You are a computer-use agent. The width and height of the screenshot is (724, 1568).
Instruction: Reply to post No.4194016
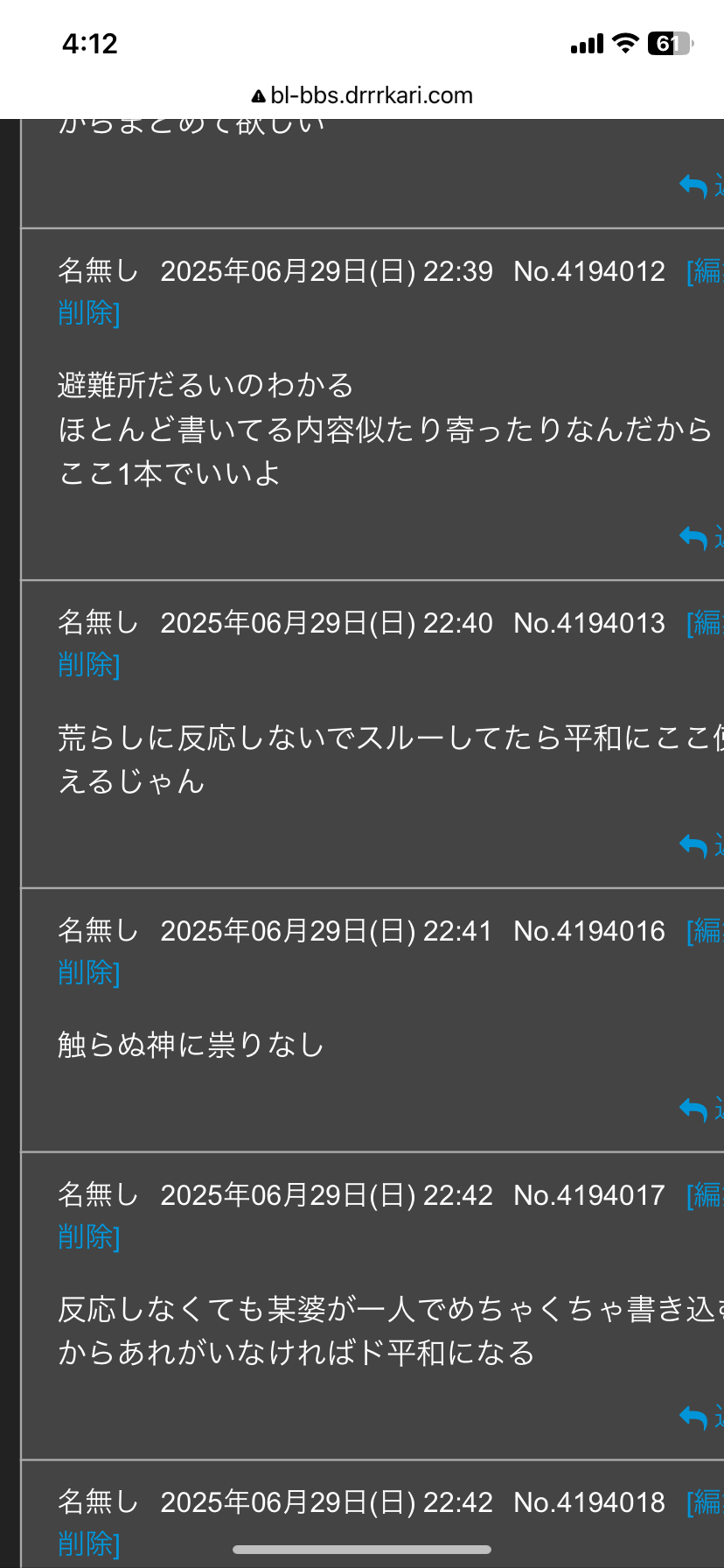[x=700, y=1109]
